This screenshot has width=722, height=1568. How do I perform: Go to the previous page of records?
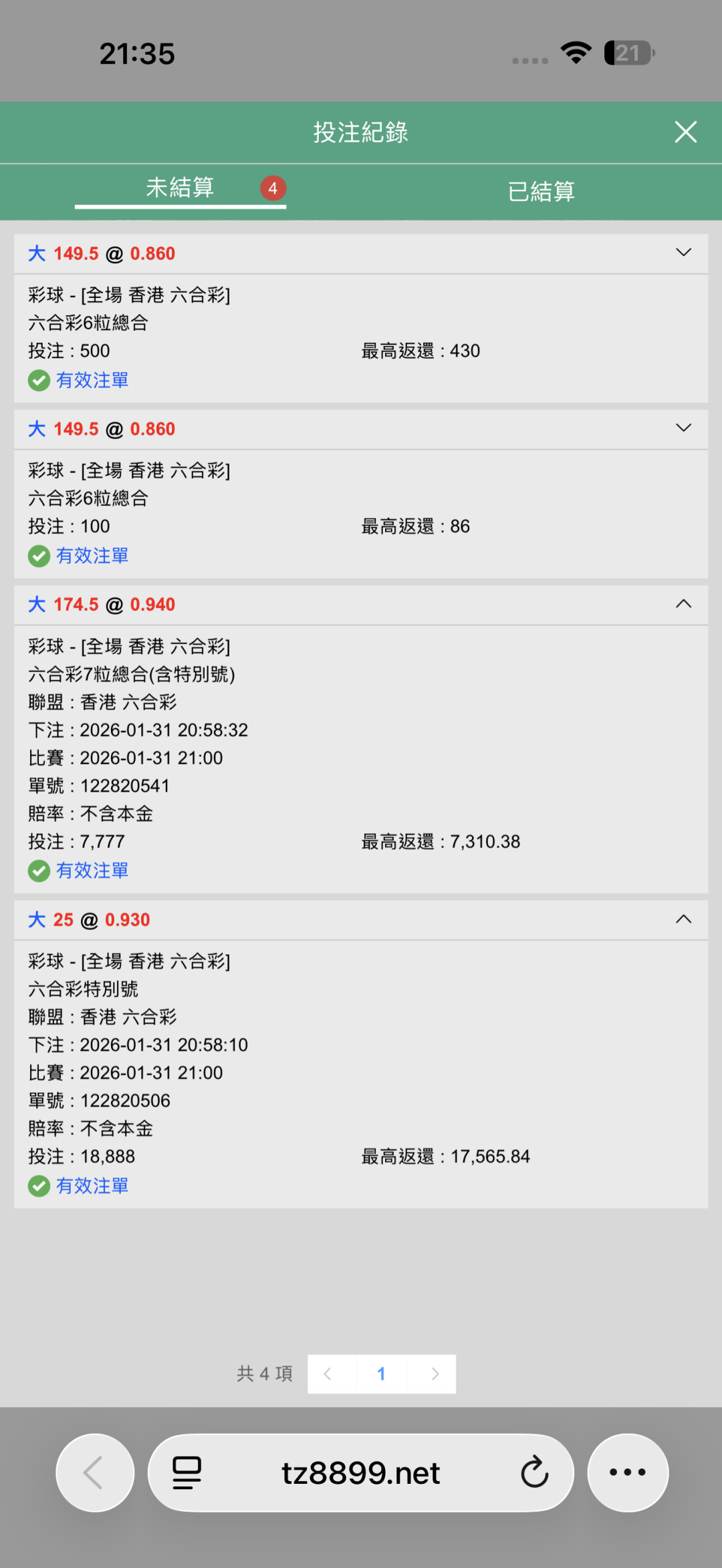click(328, 1374)
